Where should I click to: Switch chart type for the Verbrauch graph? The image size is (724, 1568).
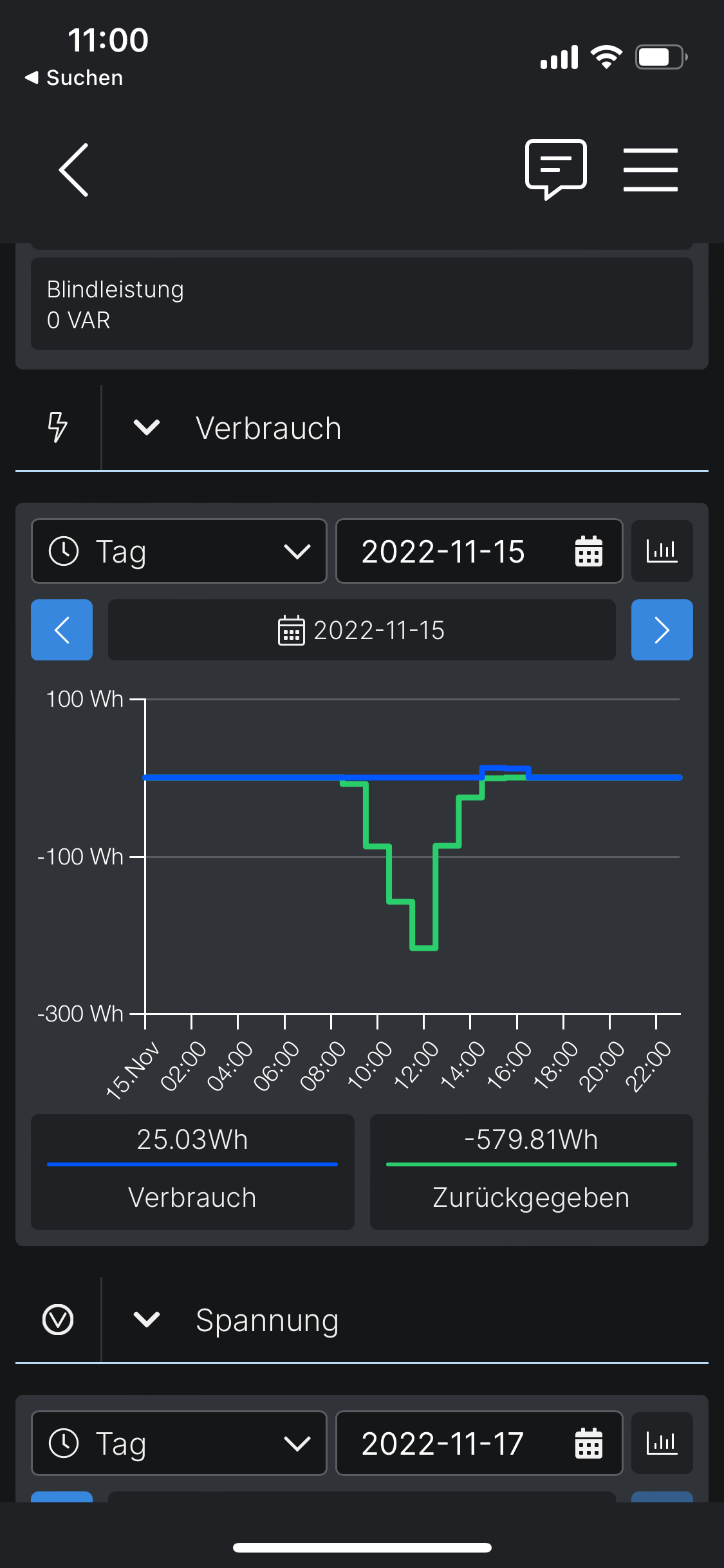click(662, 552)
